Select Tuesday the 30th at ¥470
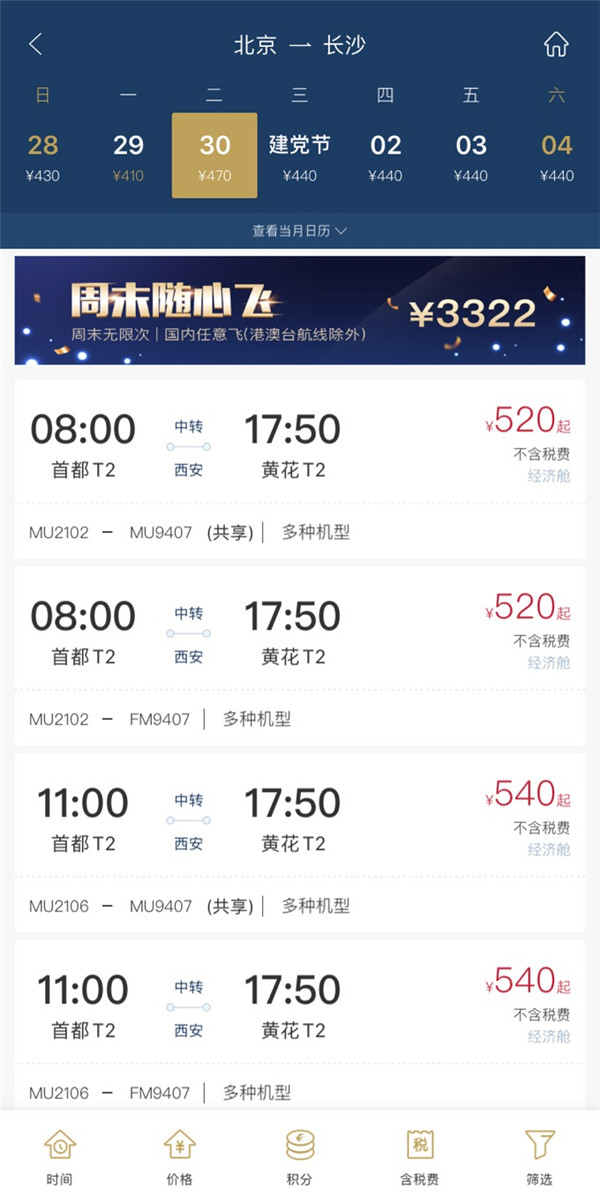Image resolution: width=600 pixels, height=1202 pixels. click(x=215, y=156)
